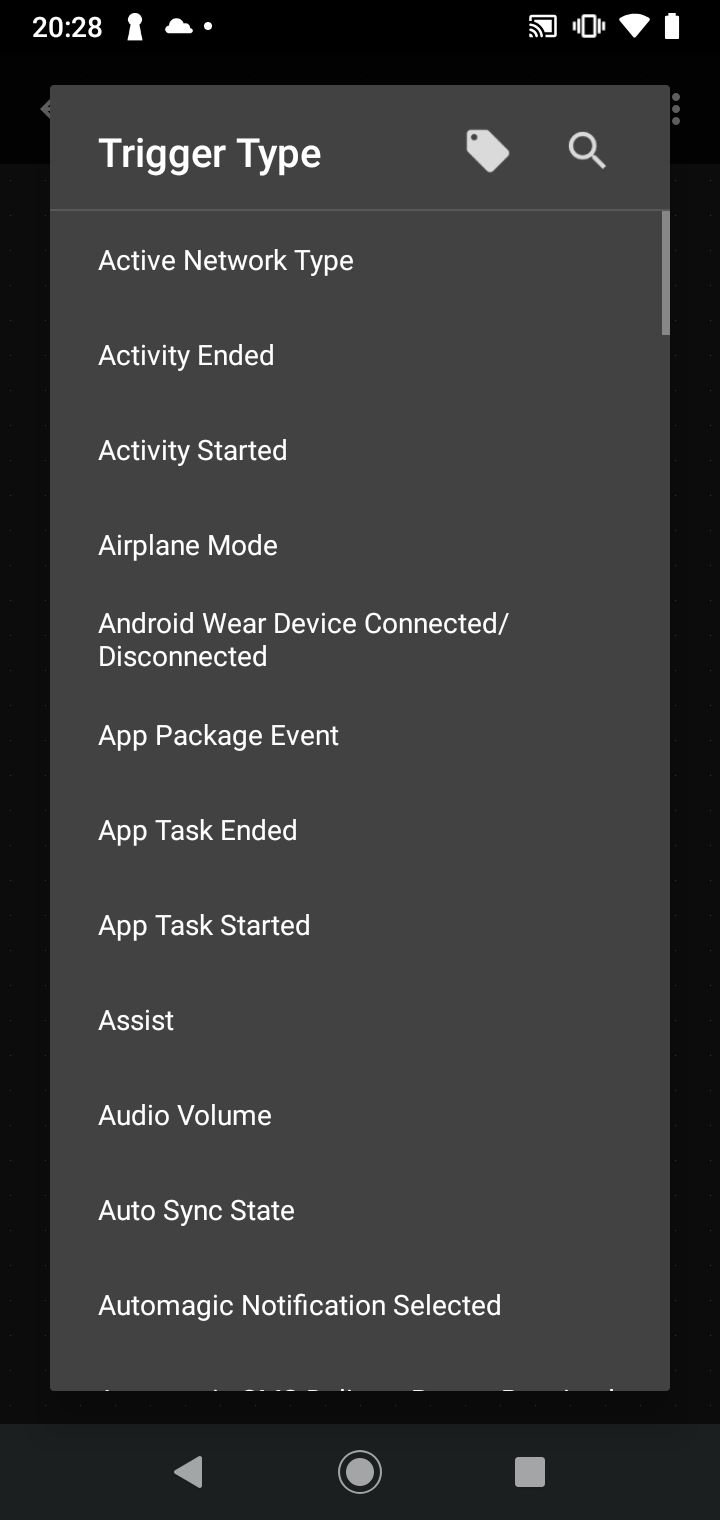
Task: Pick Activity Started from the list
Action: click(360, 450)
